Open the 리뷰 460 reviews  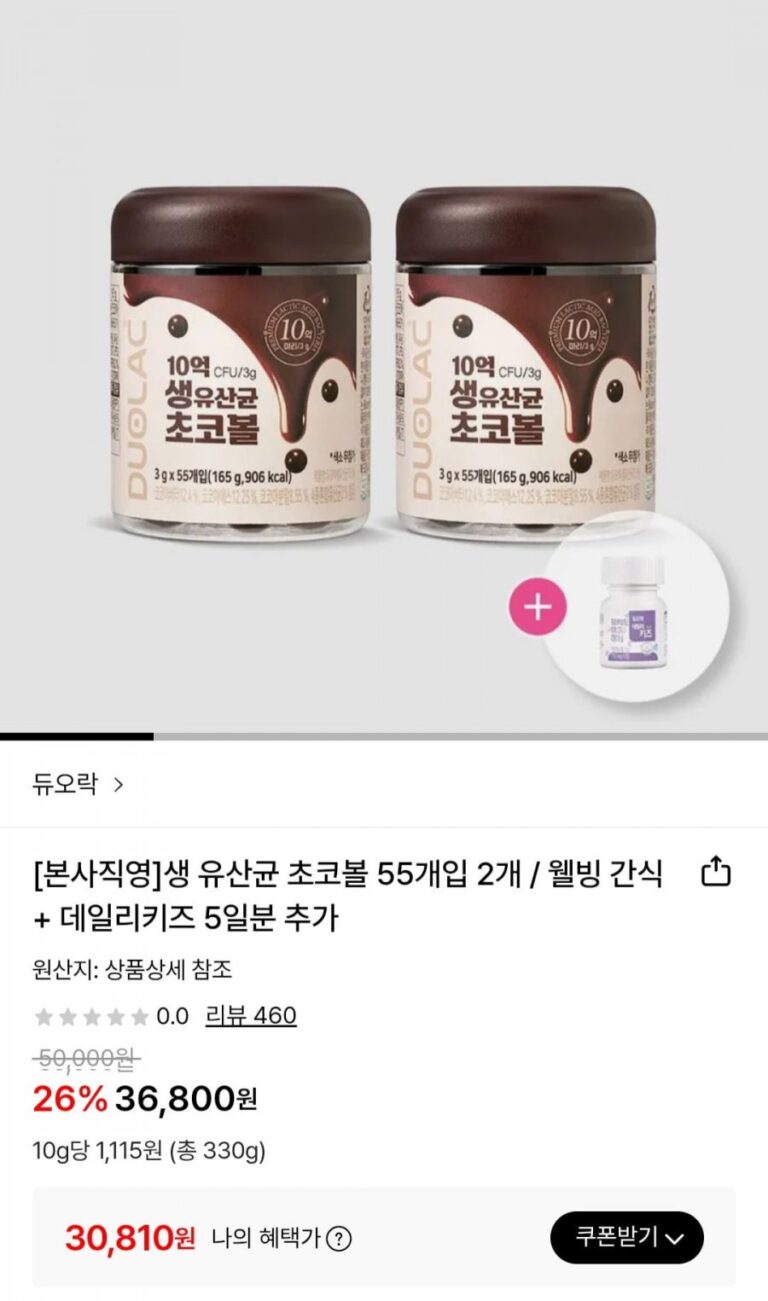[250, 1016]
